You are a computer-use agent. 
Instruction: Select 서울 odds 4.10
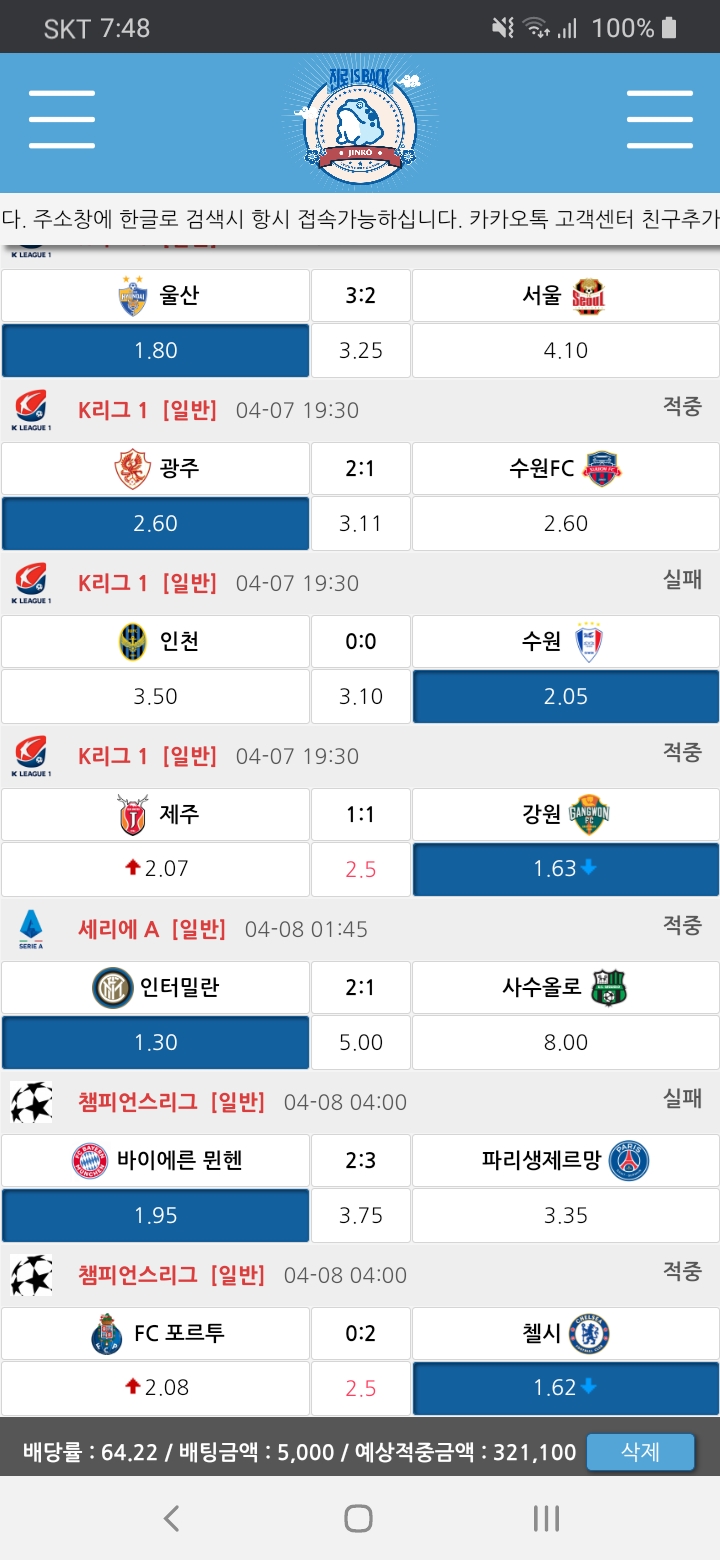point(565,350)
